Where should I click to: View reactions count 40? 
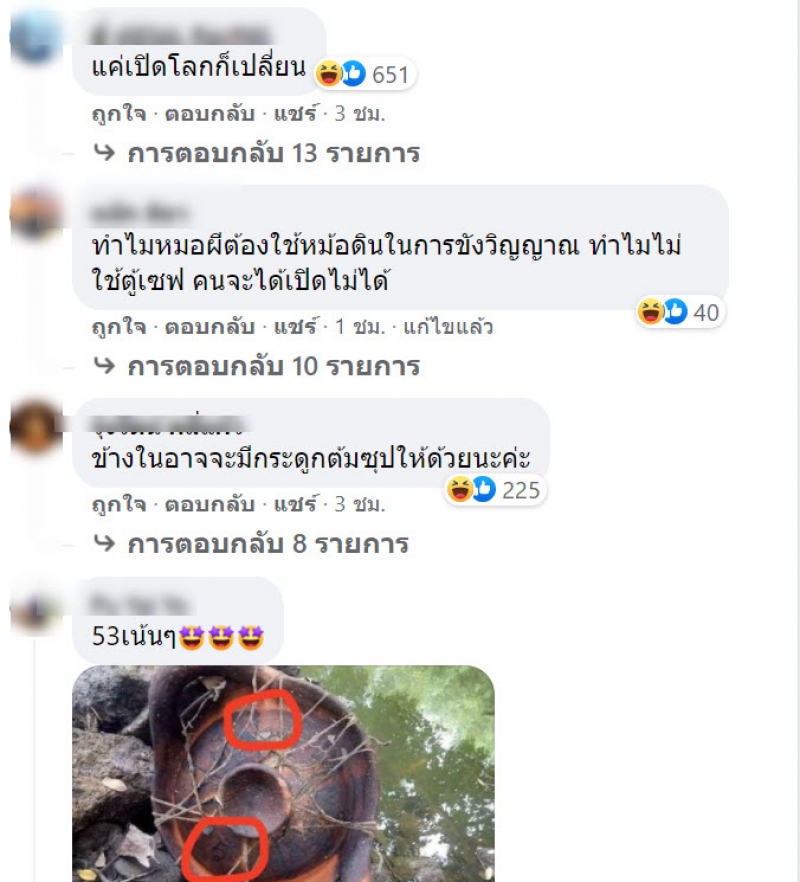681,313
